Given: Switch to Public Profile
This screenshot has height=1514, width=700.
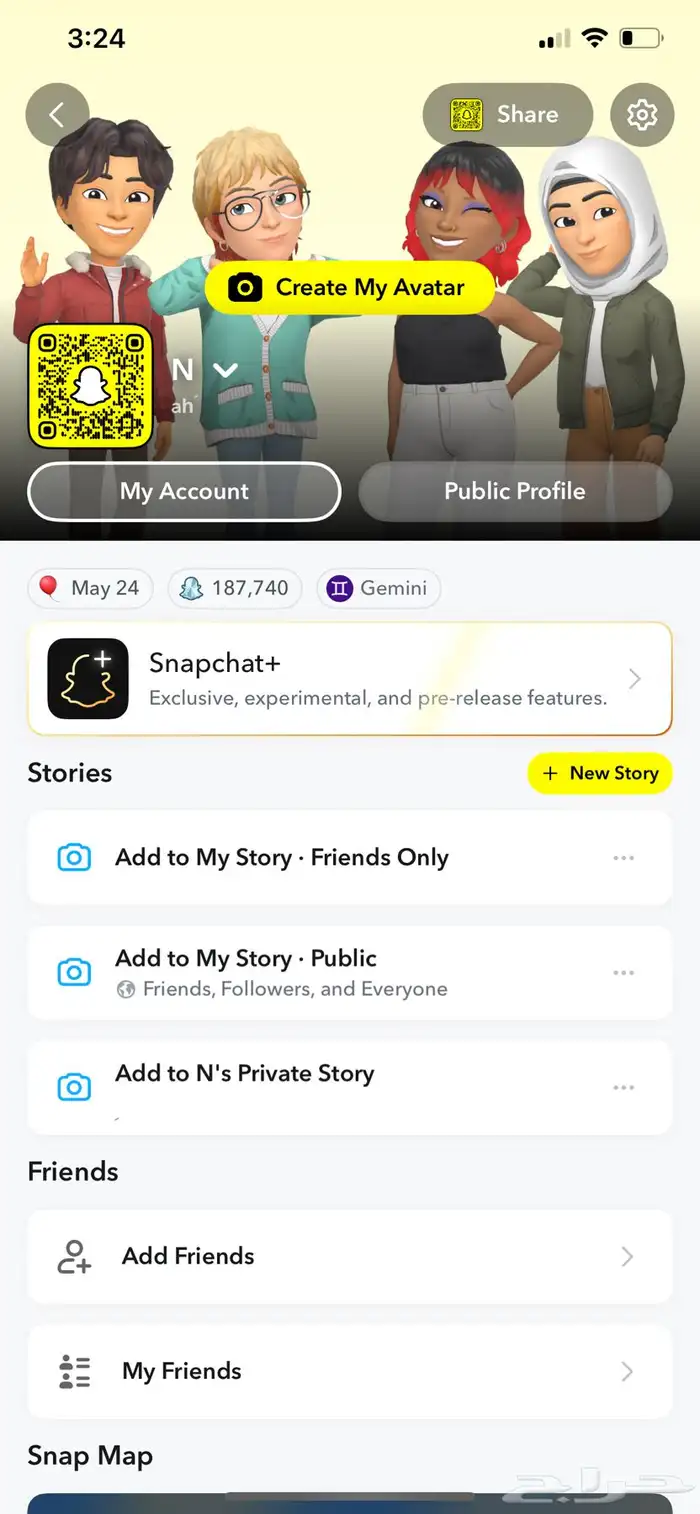Looking at the screenshot, I should pyautogui.click(x=514, y=491).
